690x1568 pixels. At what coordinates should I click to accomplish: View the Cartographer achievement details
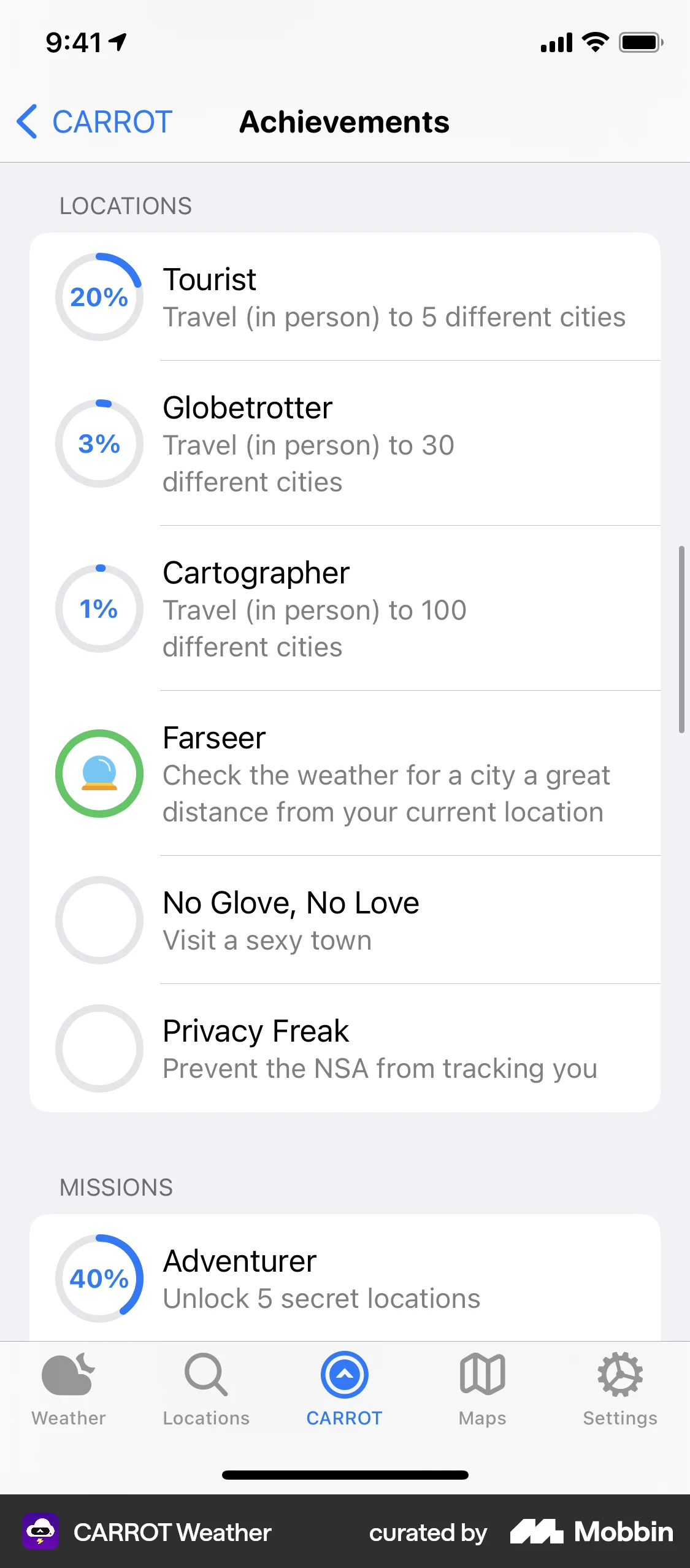pyautogui.click(x=394, y=608)
